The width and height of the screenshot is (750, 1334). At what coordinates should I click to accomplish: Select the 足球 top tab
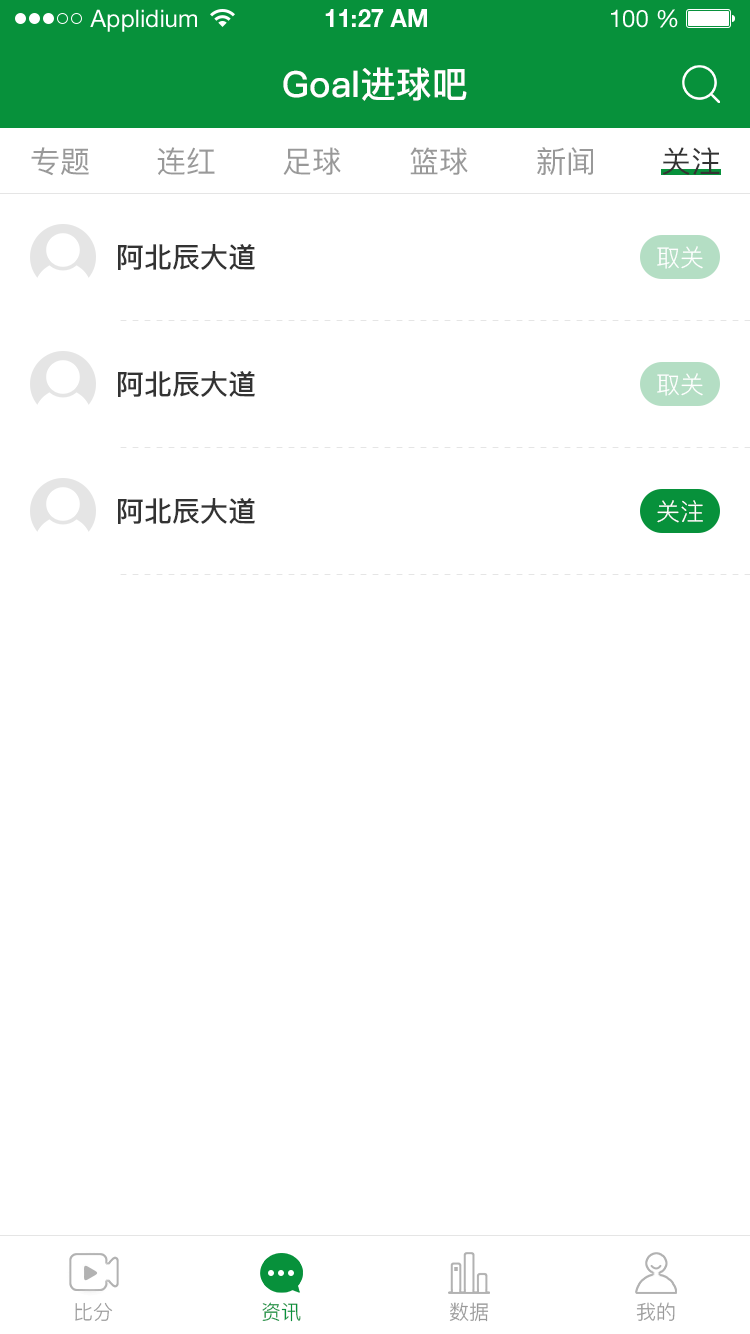point(312,161)
